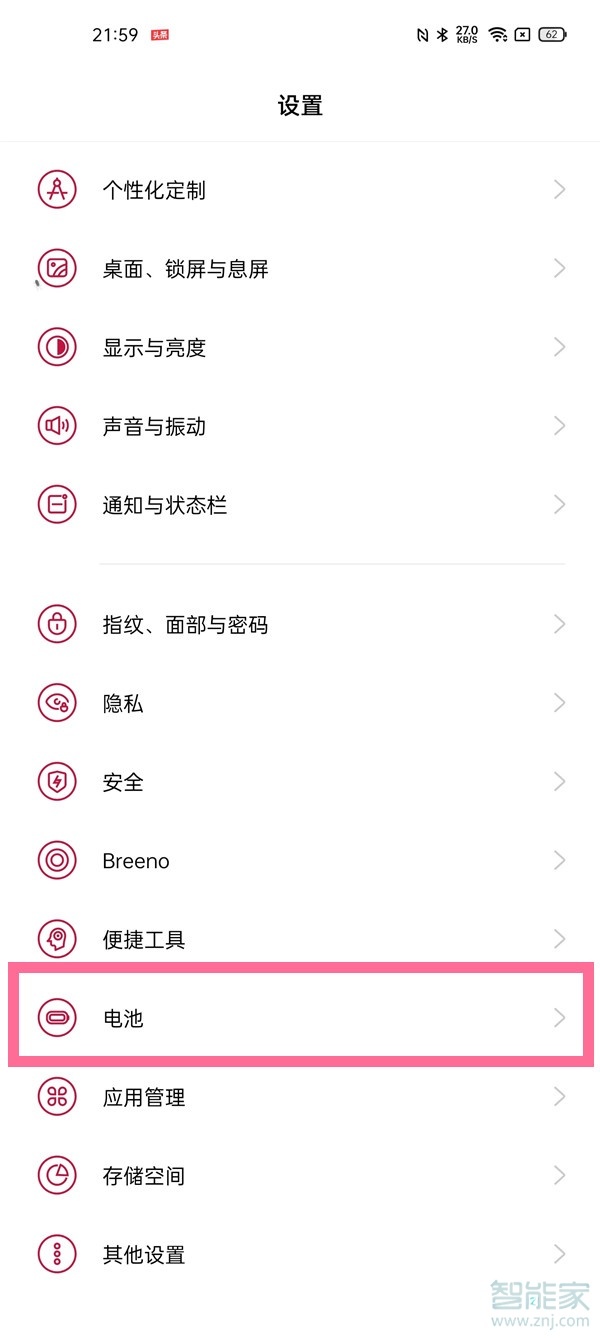Open 个性化定制 settings
The image size is (600, 1340).
(x=154, y=190)
